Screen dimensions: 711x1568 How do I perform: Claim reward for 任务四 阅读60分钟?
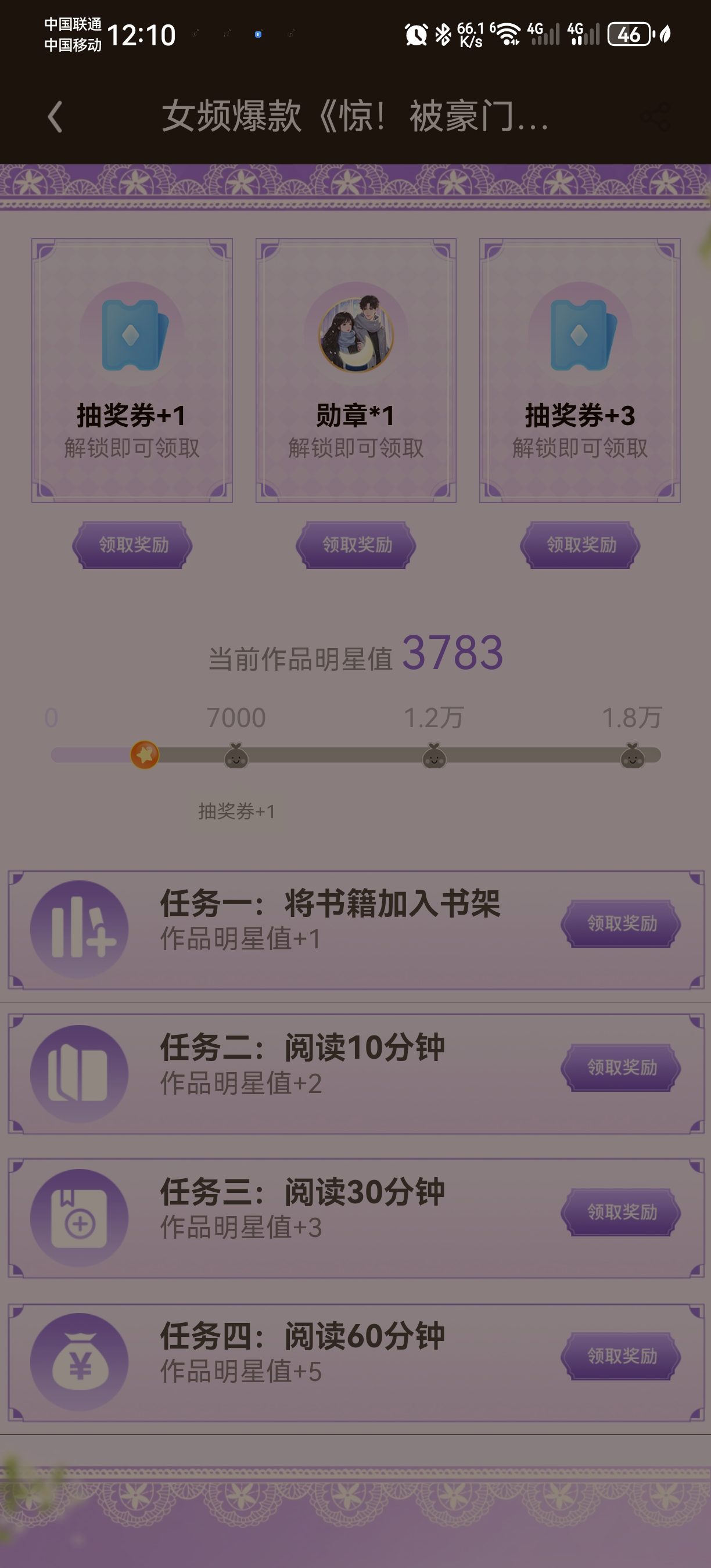pyautogui.click(x=621, y=1356)
